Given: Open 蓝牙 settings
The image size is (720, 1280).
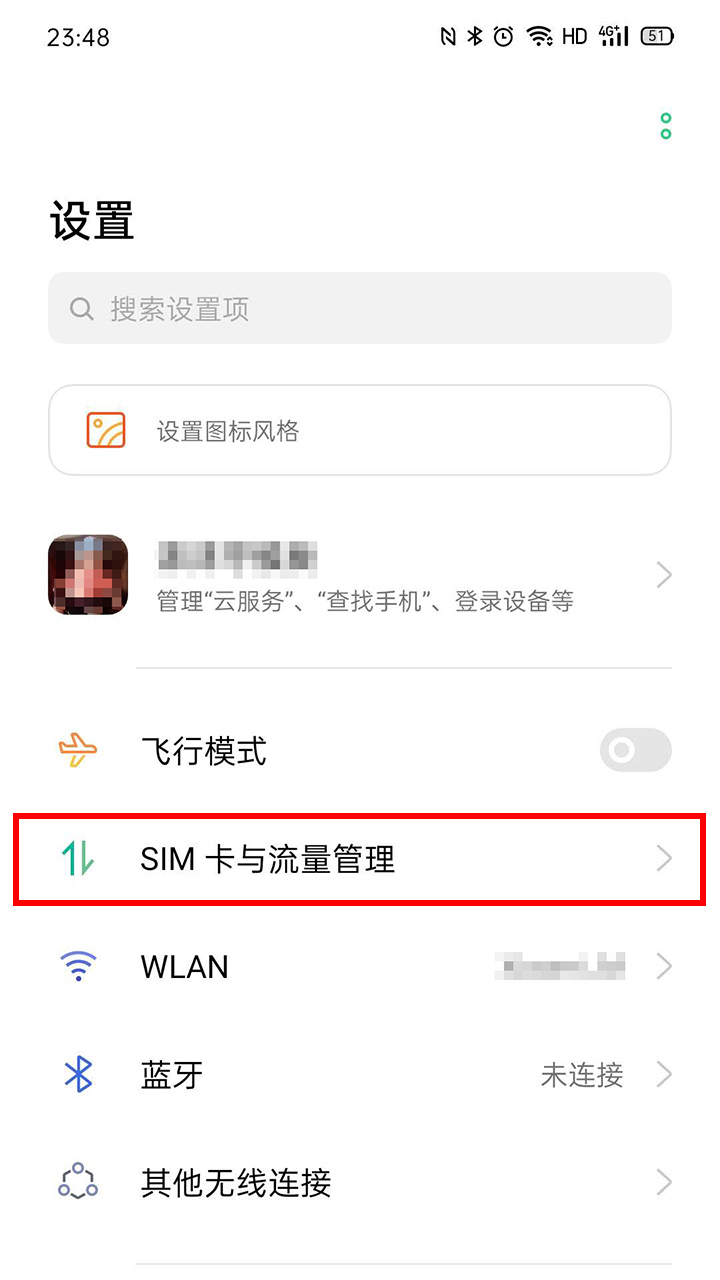Looking at the screenshot, I should [x=360, y=1075].
